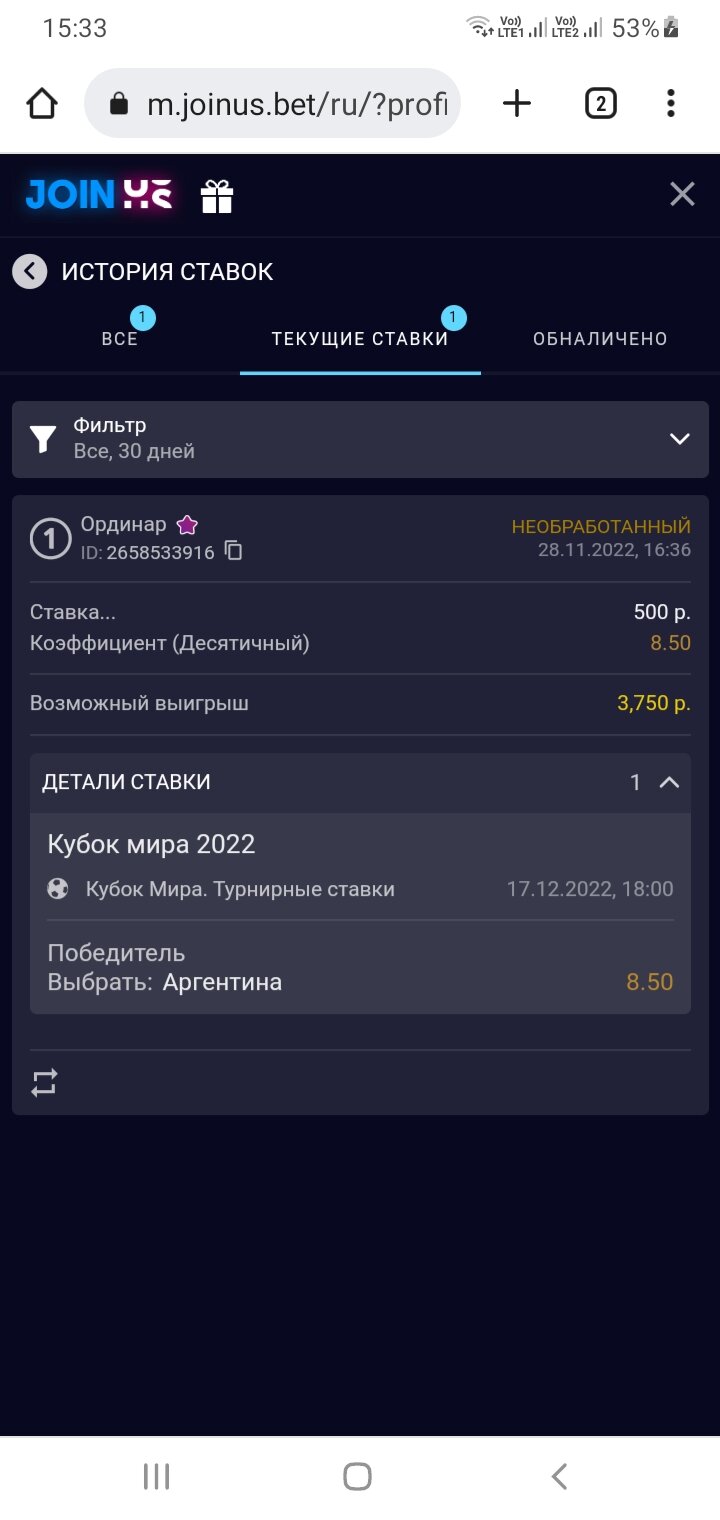
Task: Tap the repeat bet arrows icon
Action: tap(44, 1082)
